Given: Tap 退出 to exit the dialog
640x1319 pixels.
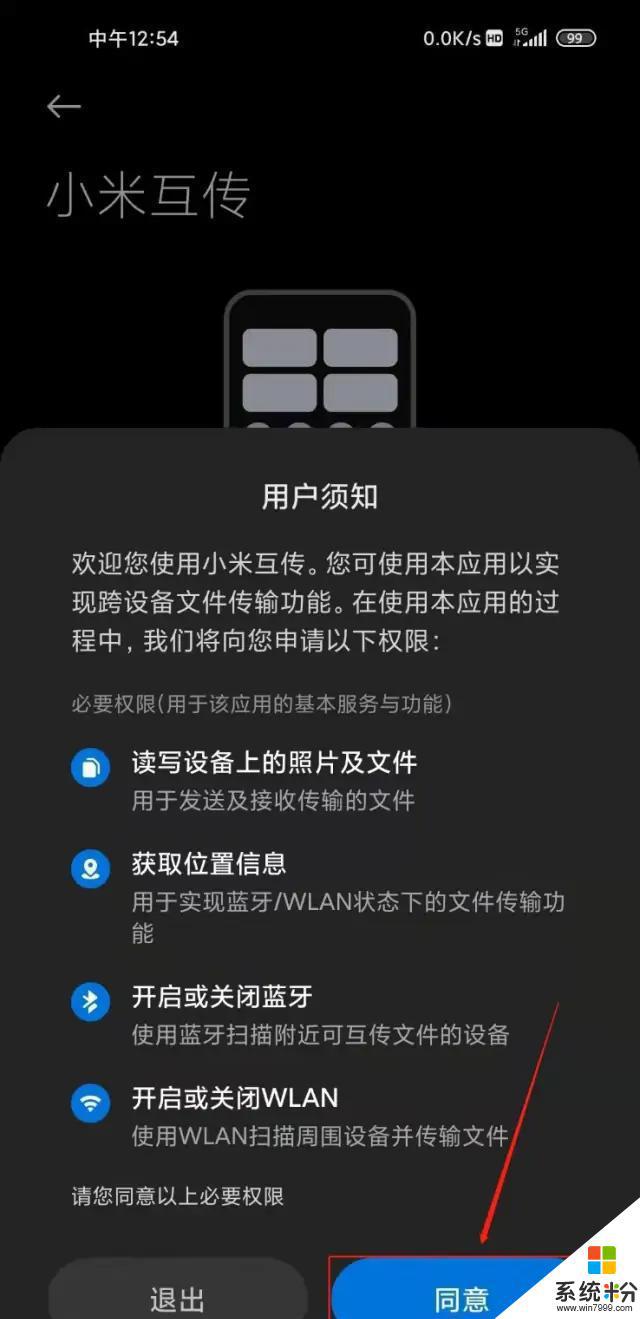Looking at the screenshot, I should [x=178, y=1290].
